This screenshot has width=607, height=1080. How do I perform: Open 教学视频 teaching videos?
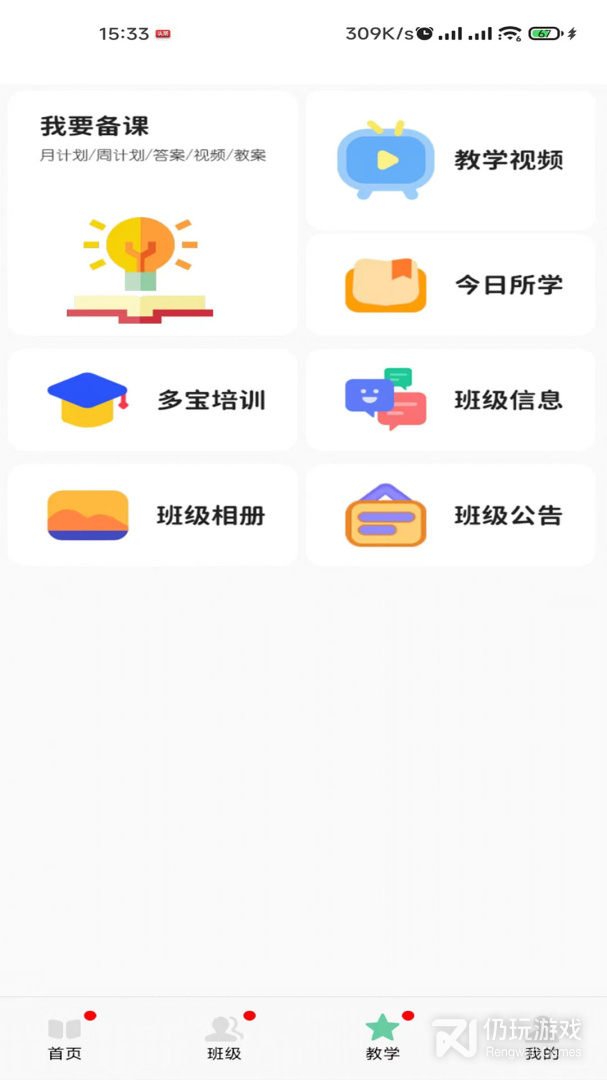[x=450, y=160]
